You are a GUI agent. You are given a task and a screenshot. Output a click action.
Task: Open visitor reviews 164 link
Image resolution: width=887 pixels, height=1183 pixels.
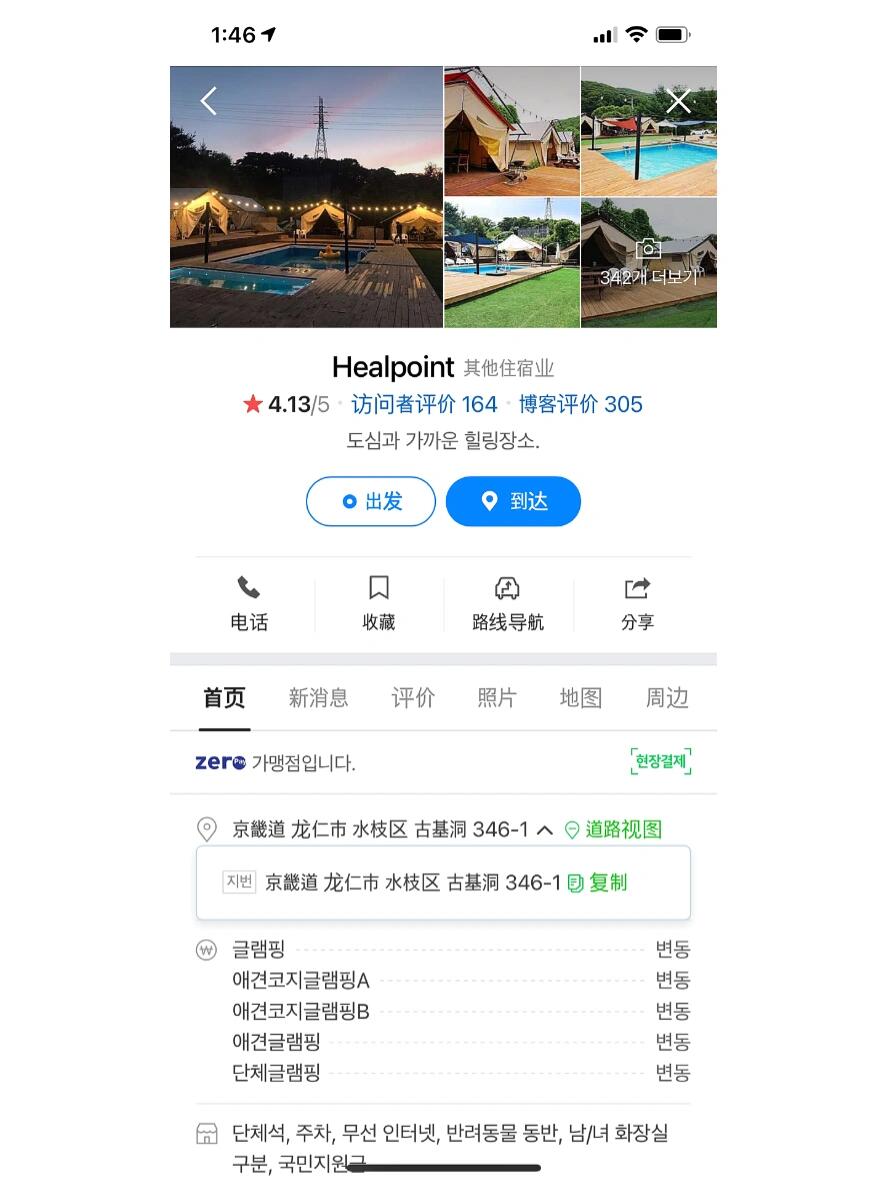click(424, 404)
